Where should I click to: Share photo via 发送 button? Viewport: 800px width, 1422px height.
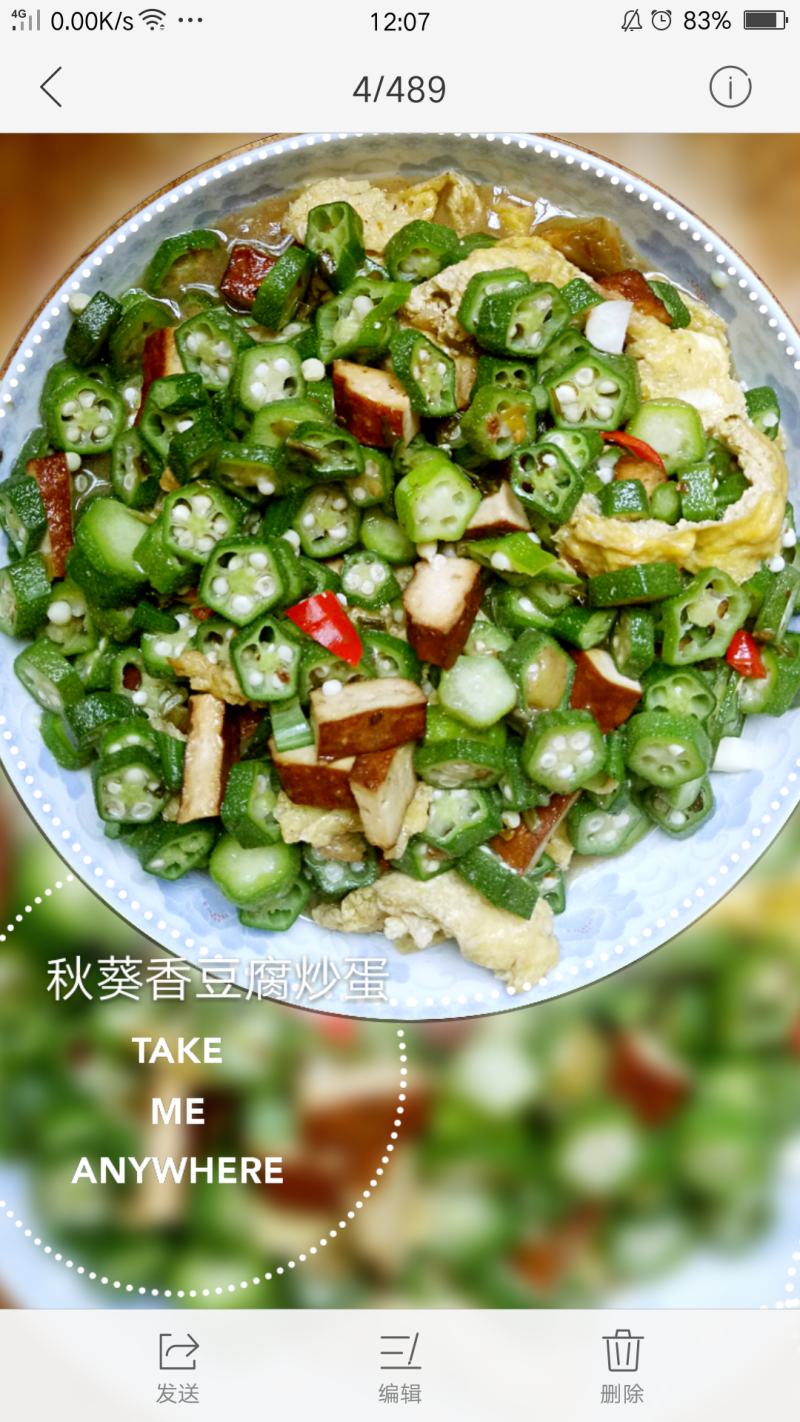pyautogui.click(x=178, y=1366)
